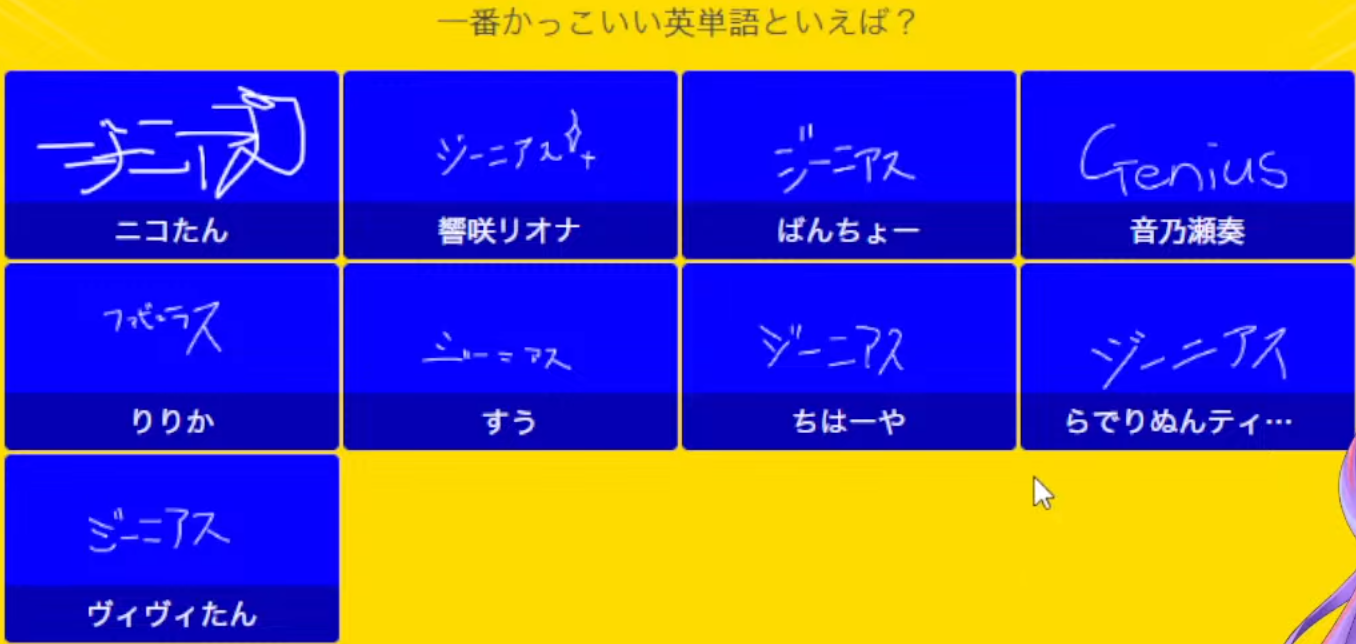1356x644 pixels.
Task: Select ニコたん's answer card
Action: click(172, 164)
